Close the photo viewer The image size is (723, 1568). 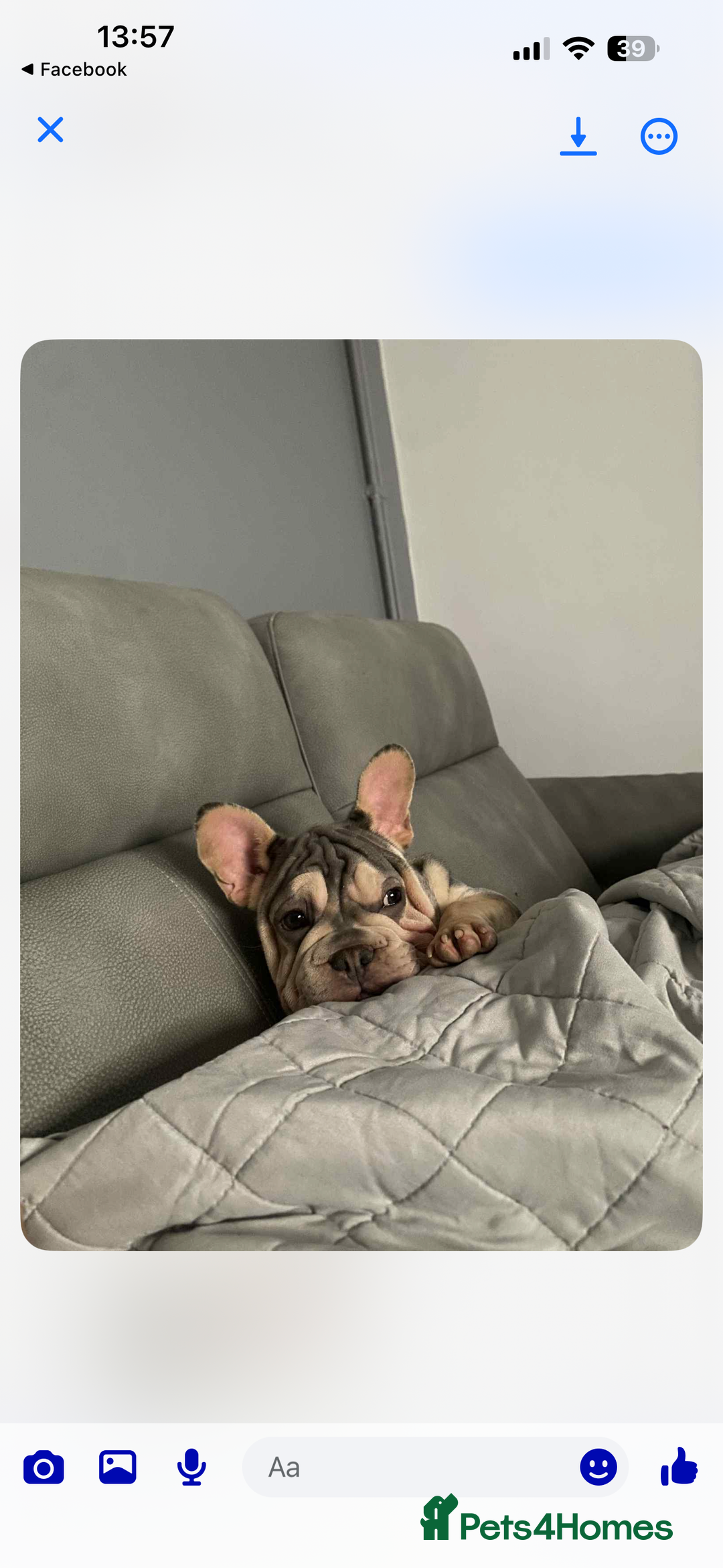point(50,130)
